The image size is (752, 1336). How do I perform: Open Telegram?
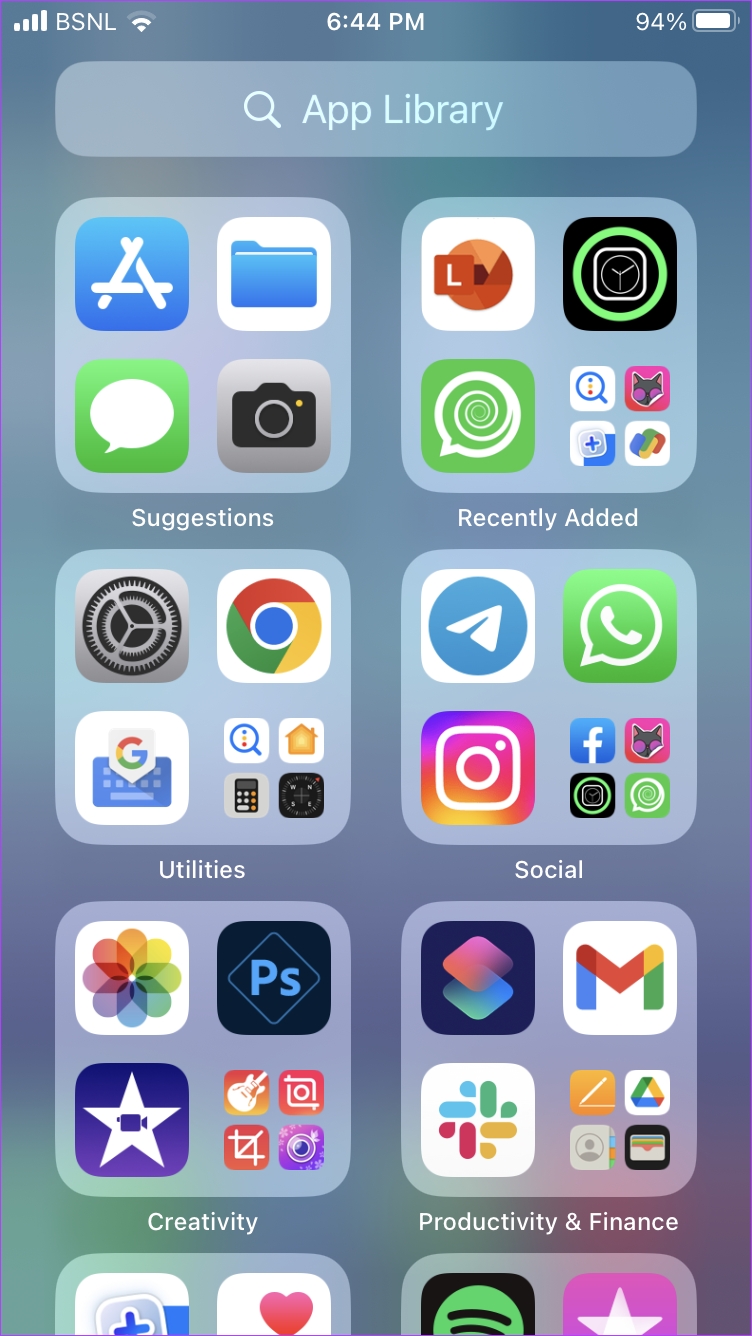pyautogui.click(x=478, y=626)
